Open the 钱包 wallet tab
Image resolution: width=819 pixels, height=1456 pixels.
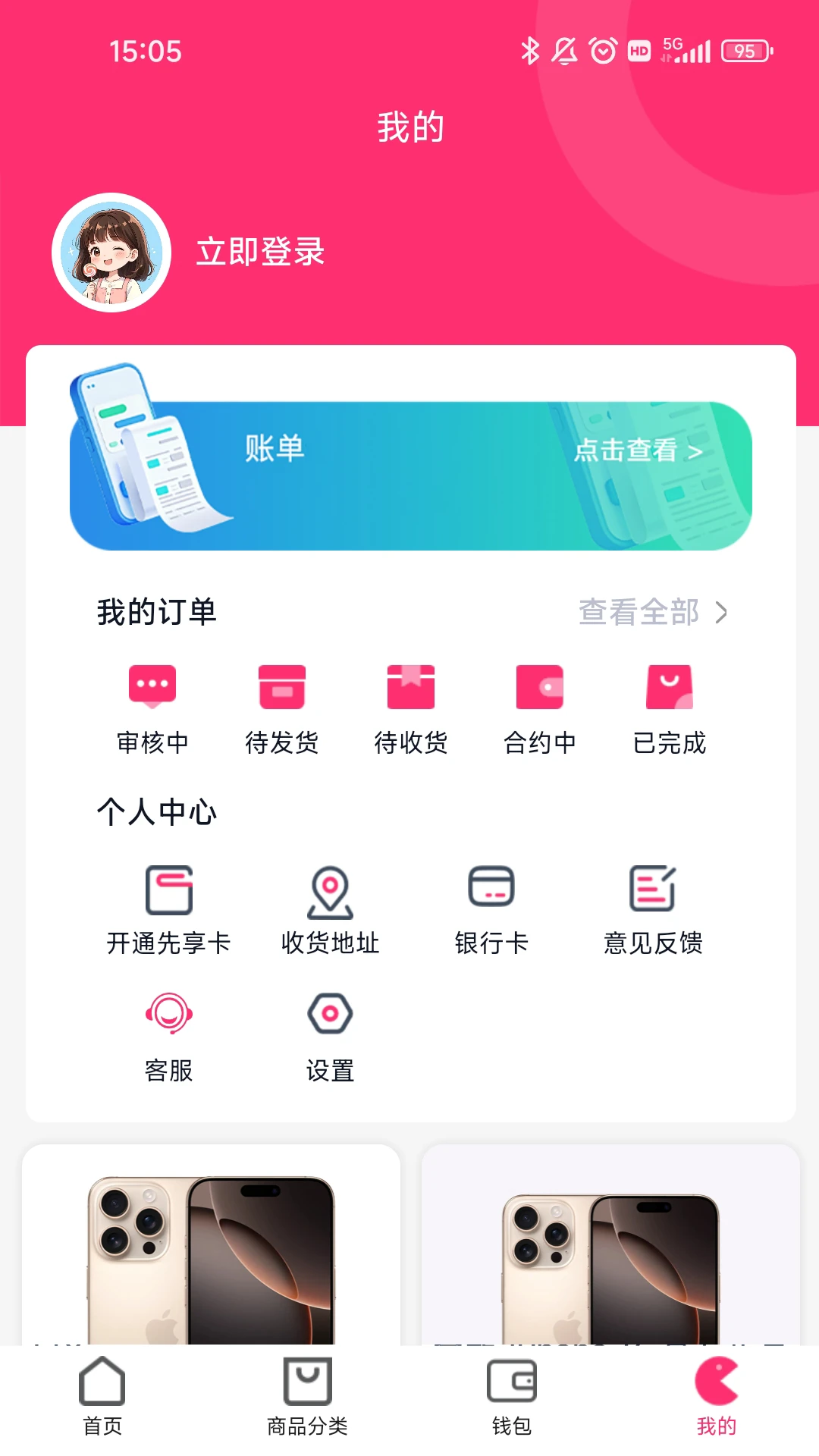coord(512,1395)
